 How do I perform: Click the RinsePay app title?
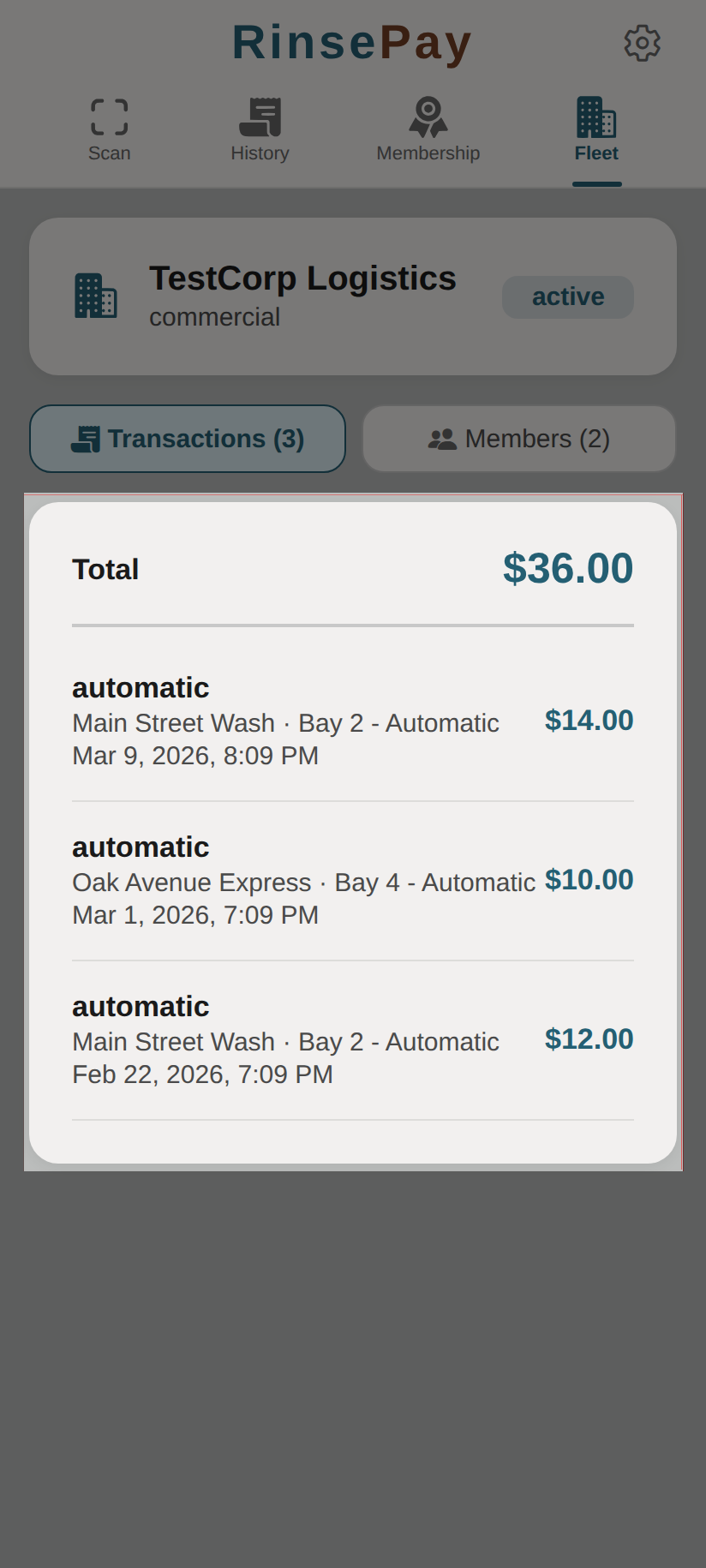(352, 40)
